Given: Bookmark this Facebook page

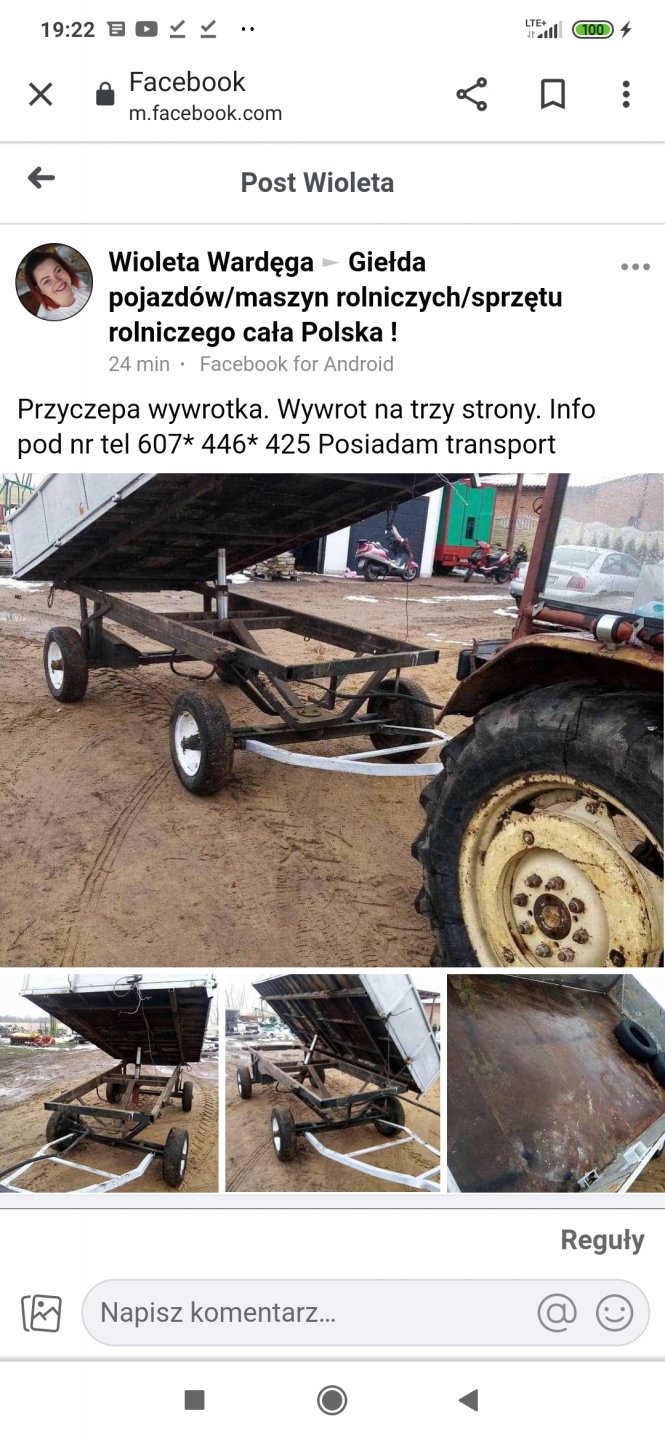Looking at the screenshot, I should (552, 95).
